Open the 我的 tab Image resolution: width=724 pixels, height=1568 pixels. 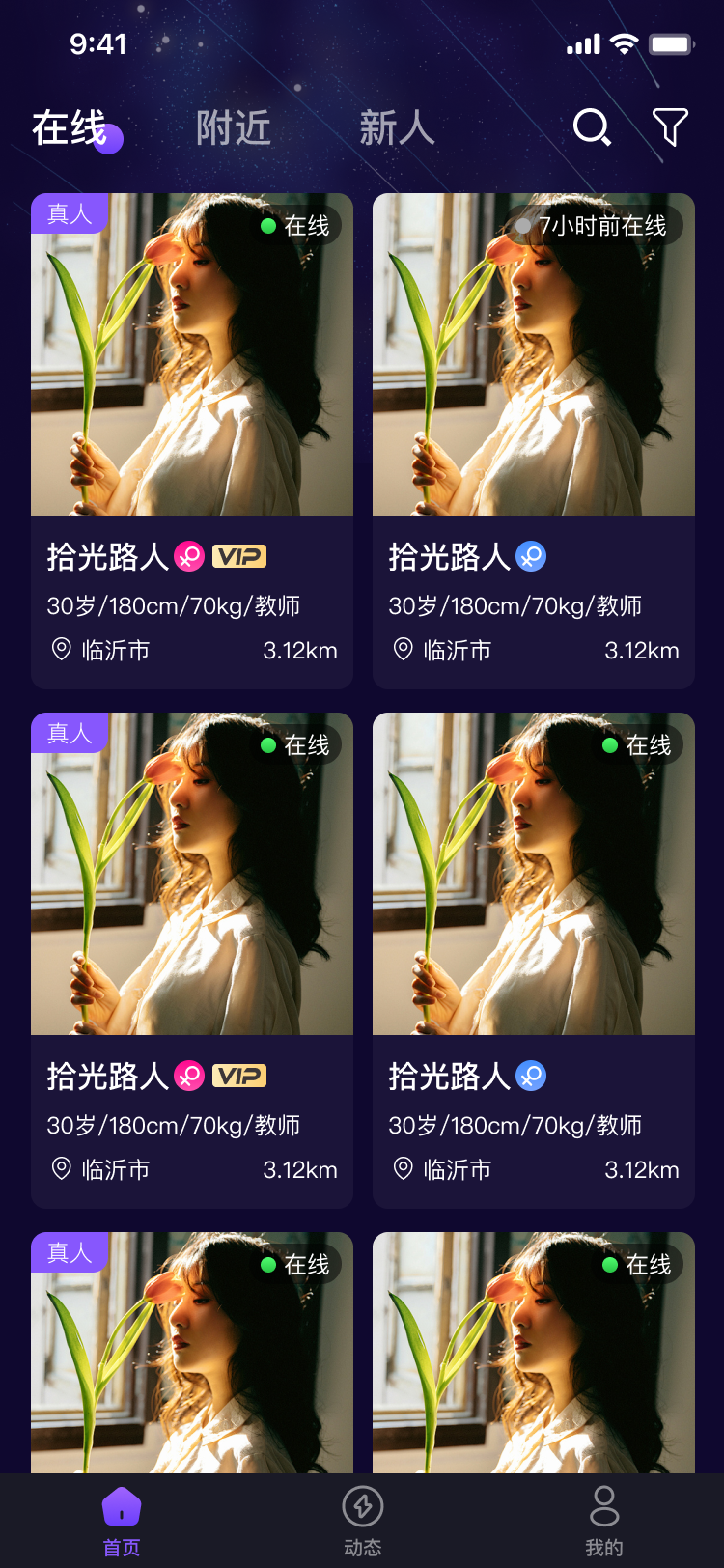pyautogui.click(x=603, y=1521)
